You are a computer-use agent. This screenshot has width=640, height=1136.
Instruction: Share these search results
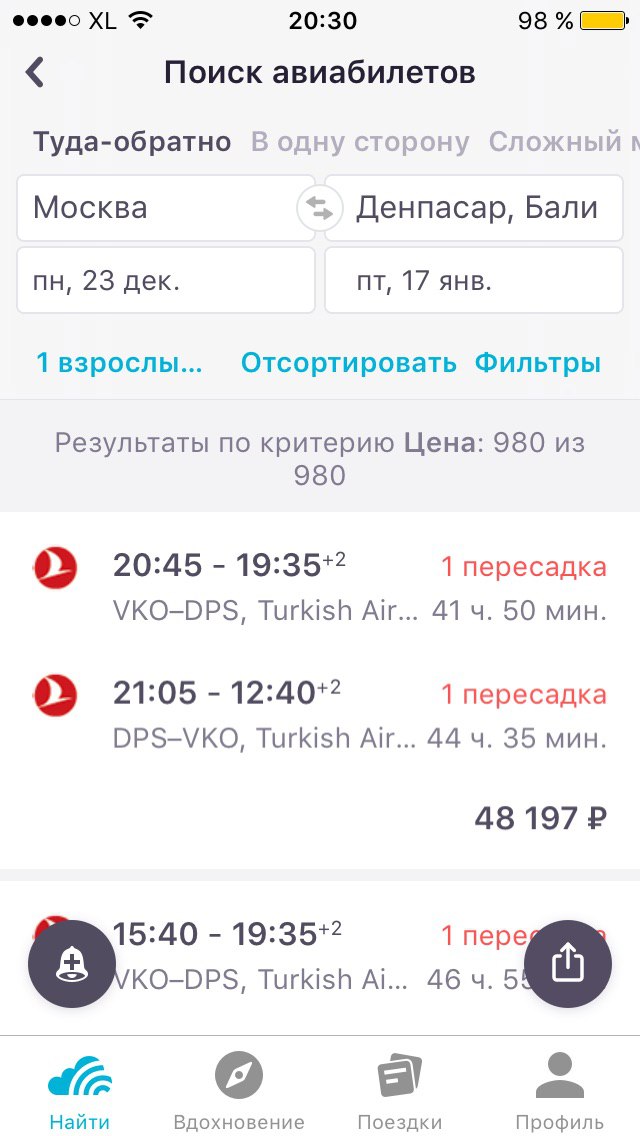(568, 964)
